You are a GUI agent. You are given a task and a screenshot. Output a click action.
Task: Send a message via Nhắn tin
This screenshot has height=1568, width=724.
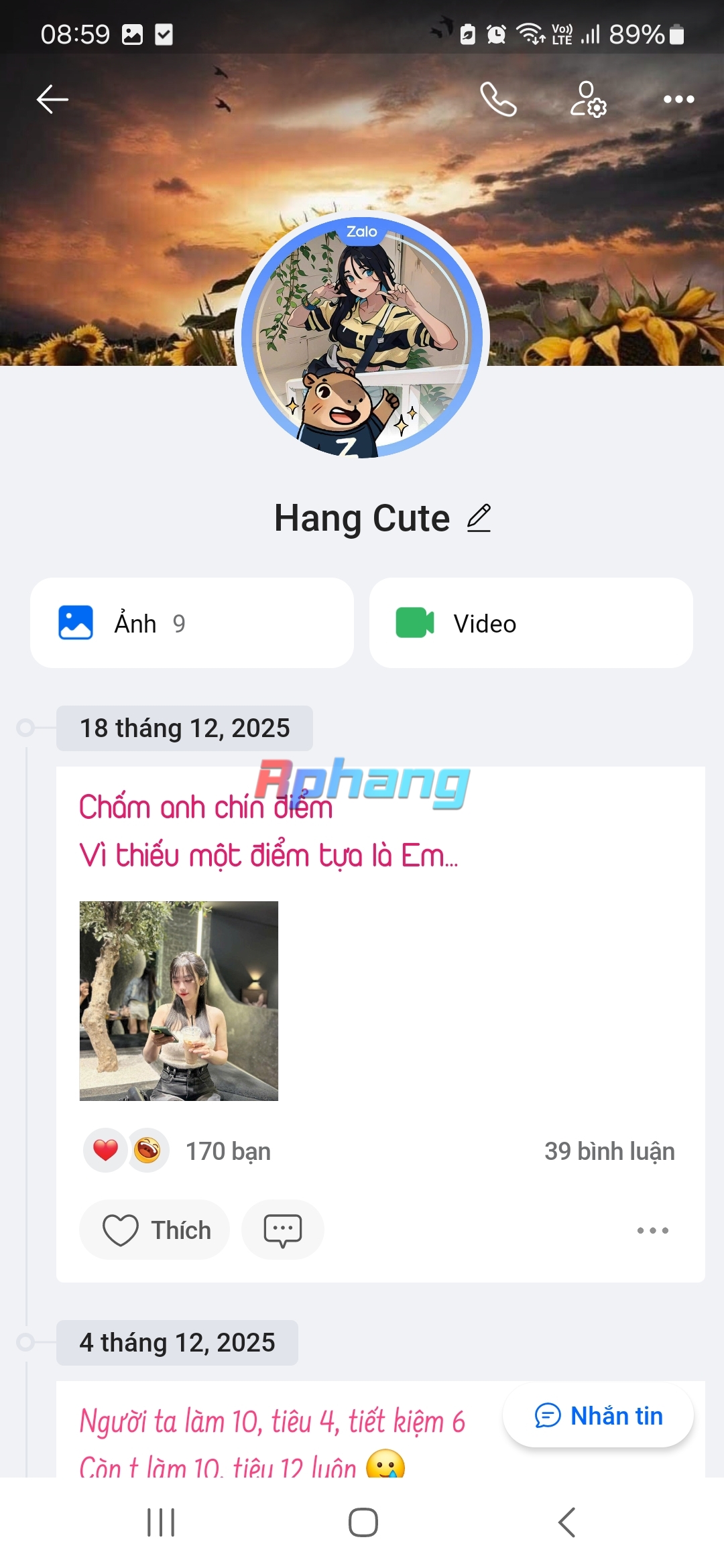pos(598,1416)
